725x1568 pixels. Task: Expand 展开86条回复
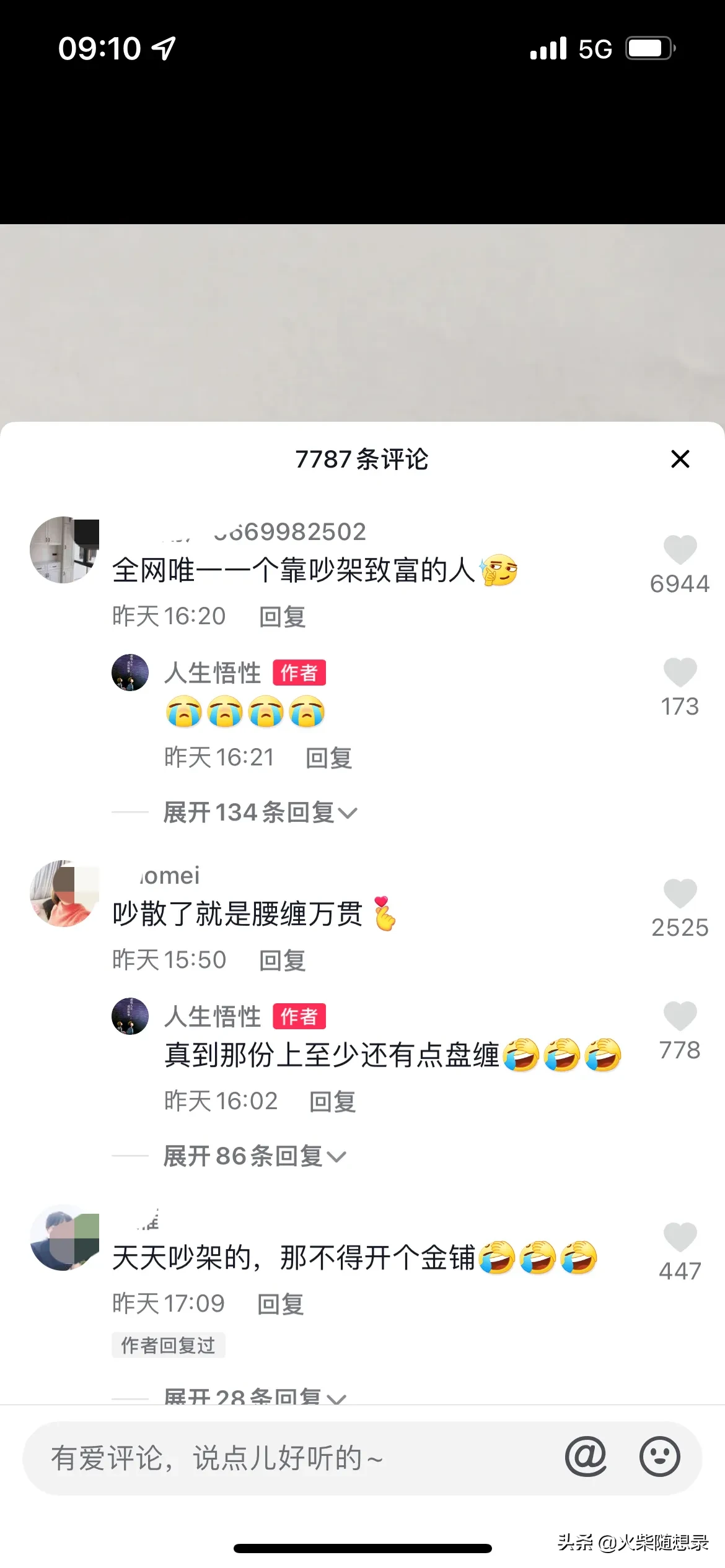tap(254, 1156)
